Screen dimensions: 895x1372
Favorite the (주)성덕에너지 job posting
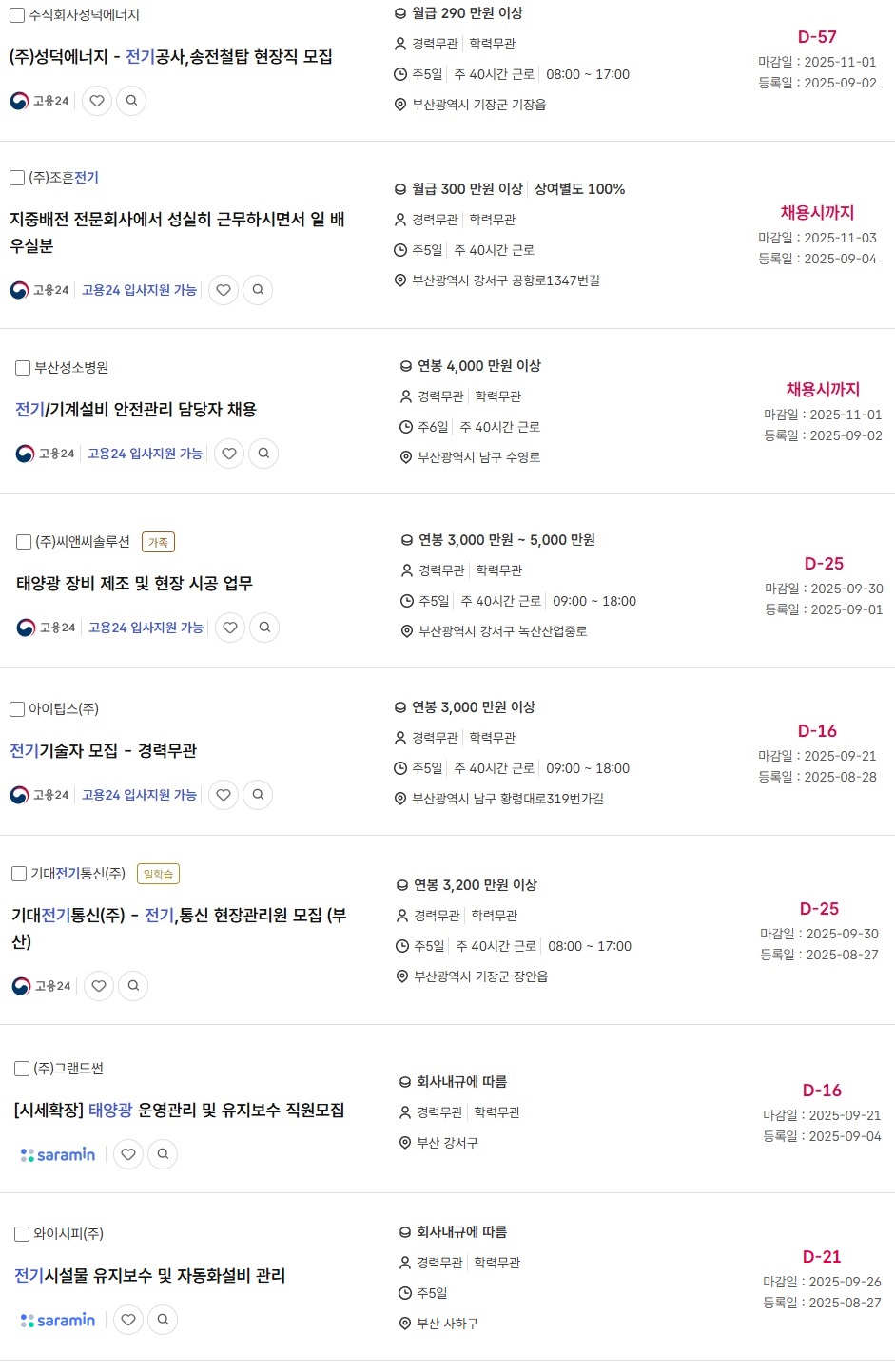point(97,101)
